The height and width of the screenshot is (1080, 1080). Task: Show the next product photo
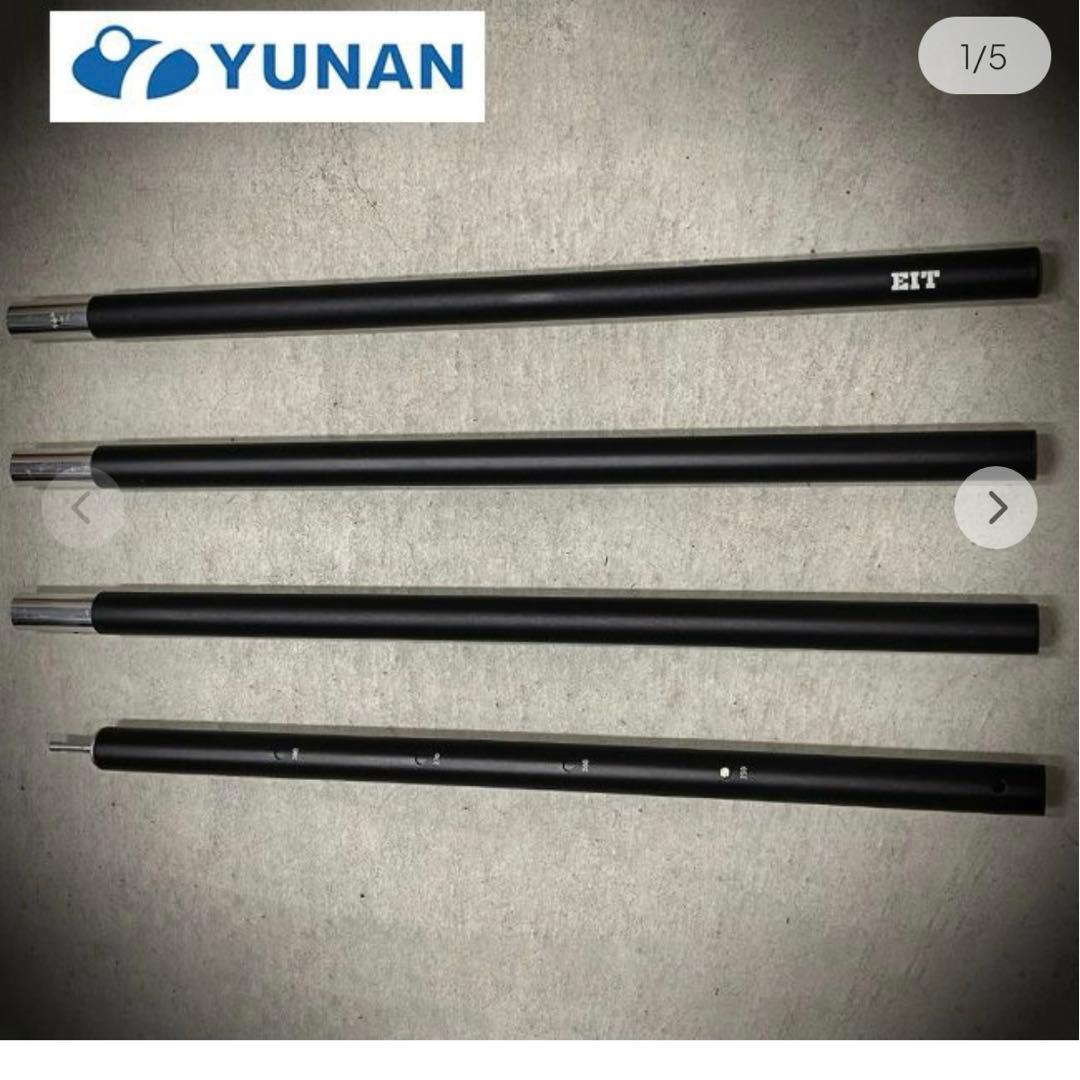coord(995,508)
